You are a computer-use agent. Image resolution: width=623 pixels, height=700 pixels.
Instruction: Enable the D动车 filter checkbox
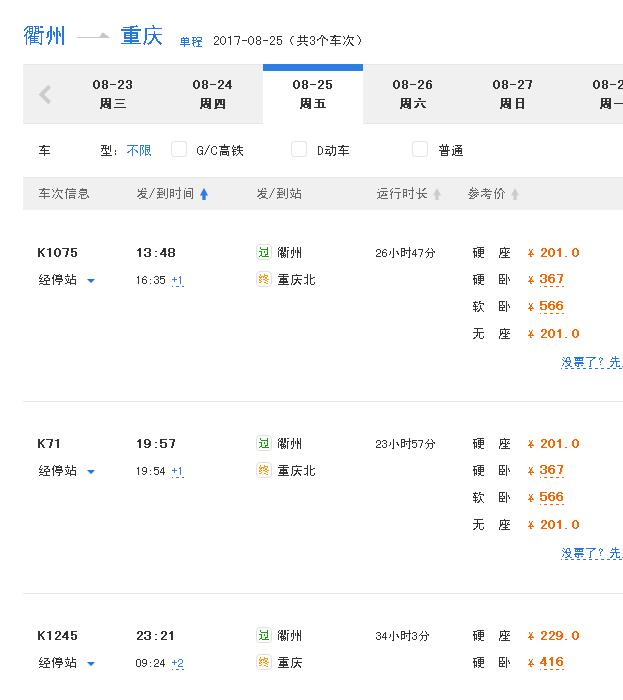point(299,149)
